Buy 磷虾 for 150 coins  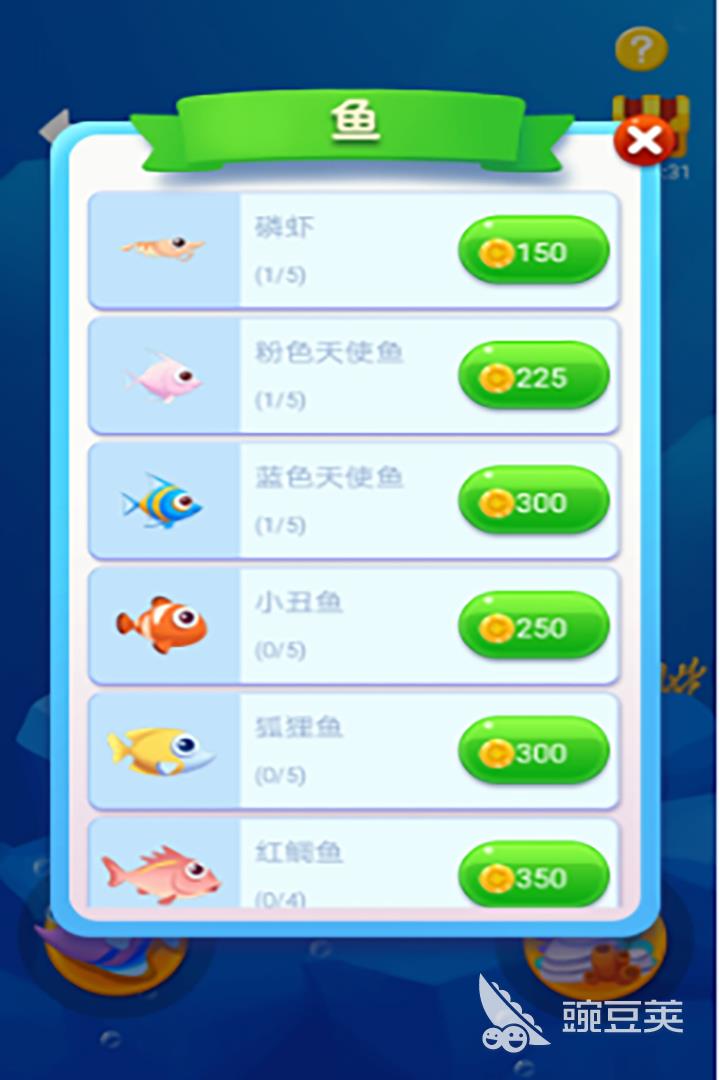click(533, 251)
